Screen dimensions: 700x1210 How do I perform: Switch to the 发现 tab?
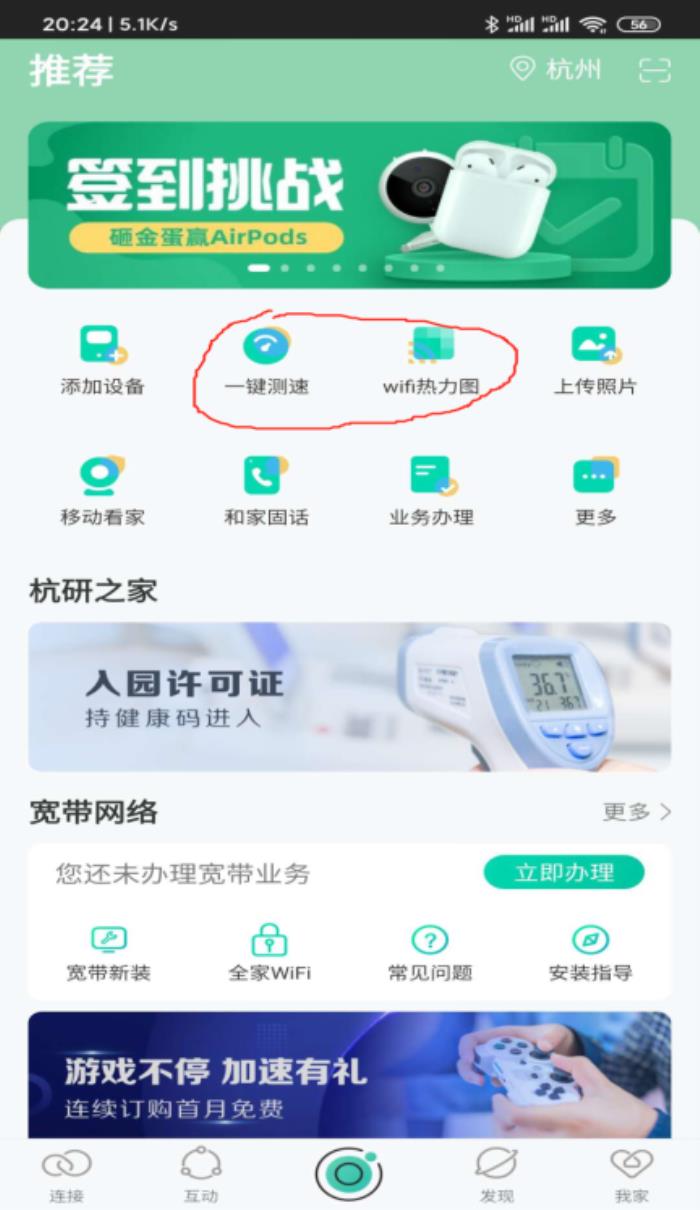coord(496,1175)
